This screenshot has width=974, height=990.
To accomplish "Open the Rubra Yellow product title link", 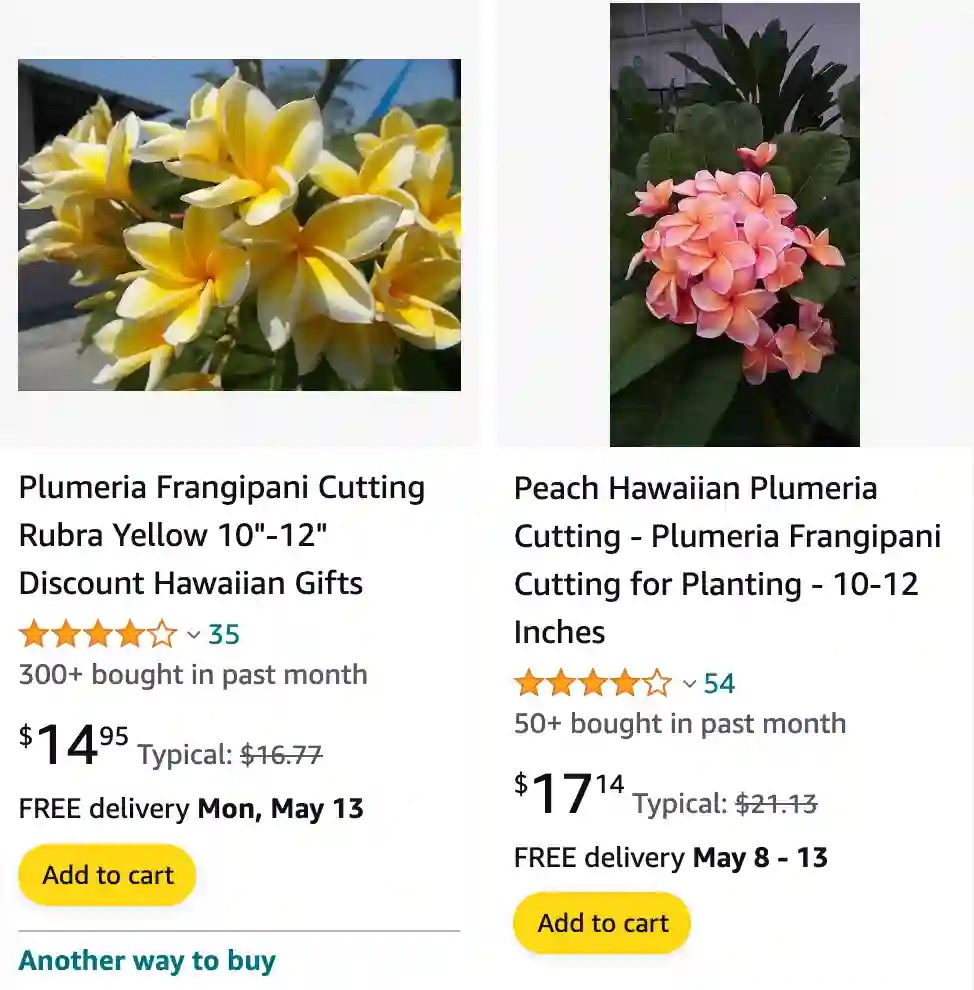I will tap(222, 535).
